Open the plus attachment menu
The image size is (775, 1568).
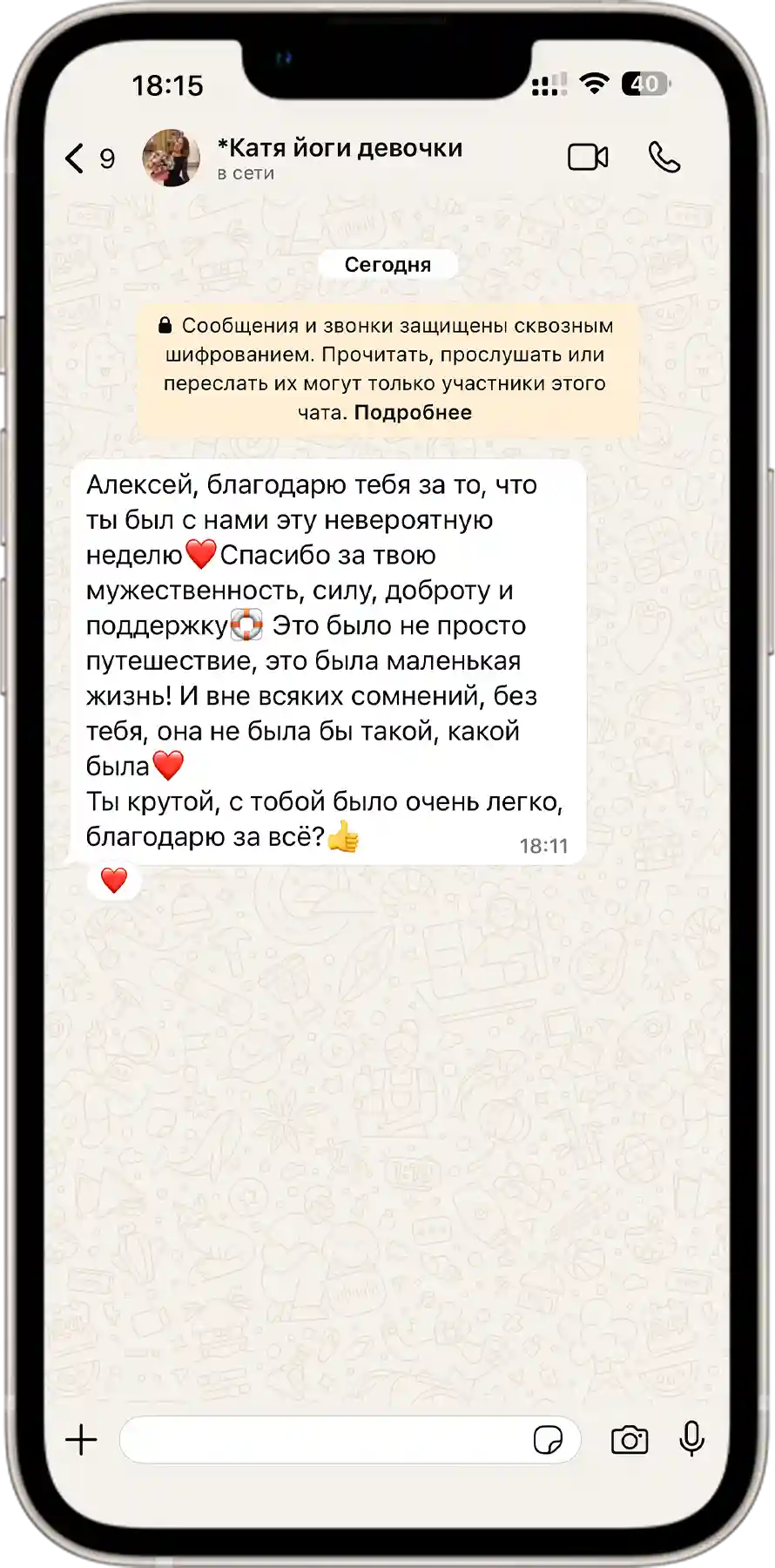[81, 1440]
